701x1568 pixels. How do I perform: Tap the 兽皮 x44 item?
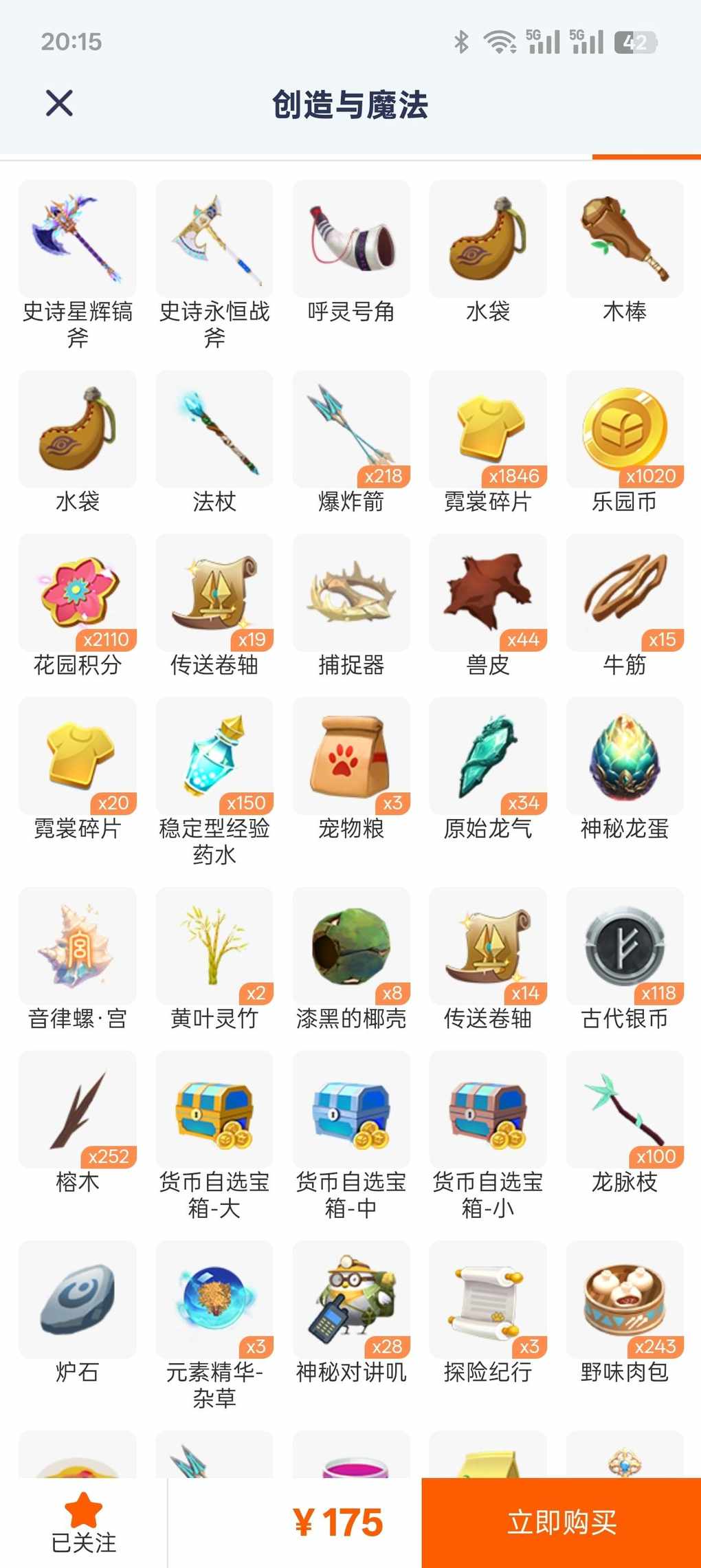coord(488,593)
